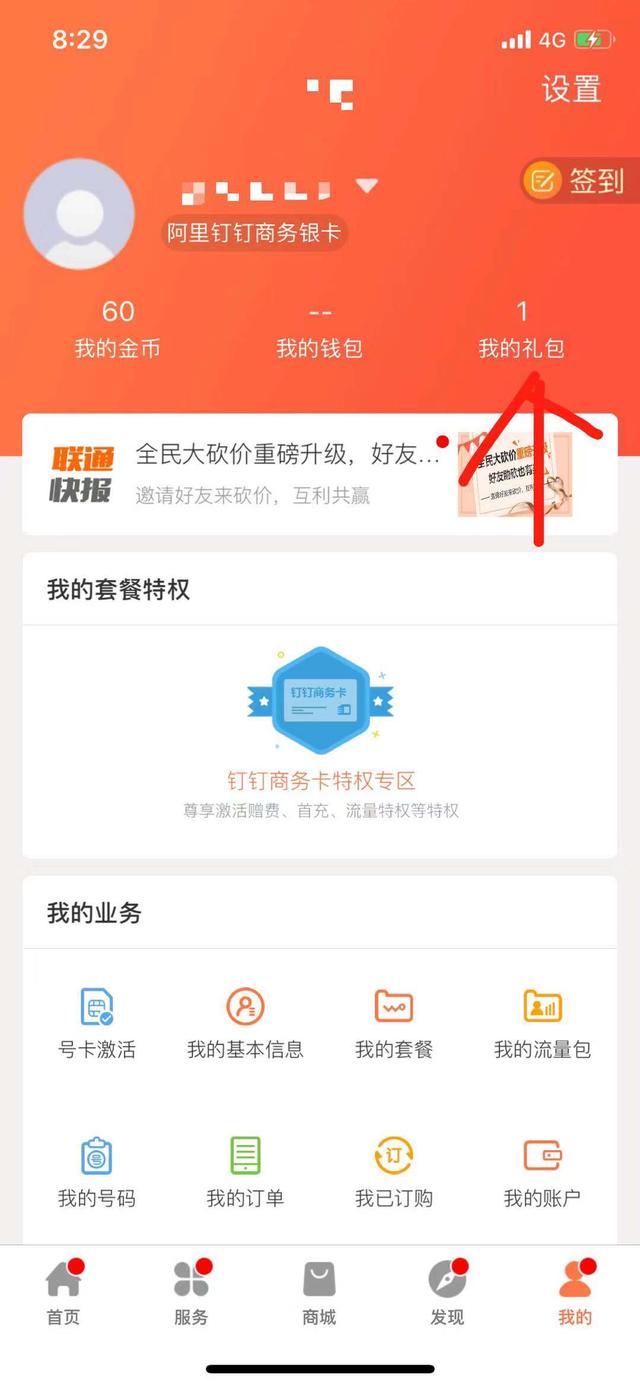This screenshot has width=640, height=1387.
Task: Open the profile avatar
Action: (79, 214)
